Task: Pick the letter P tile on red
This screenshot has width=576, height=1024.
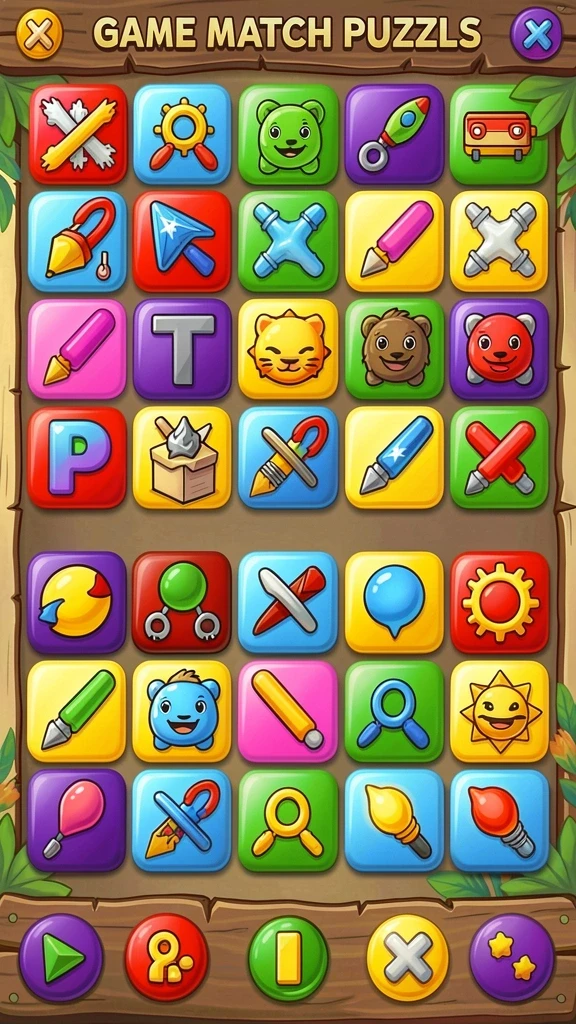Action: [77, 457]
